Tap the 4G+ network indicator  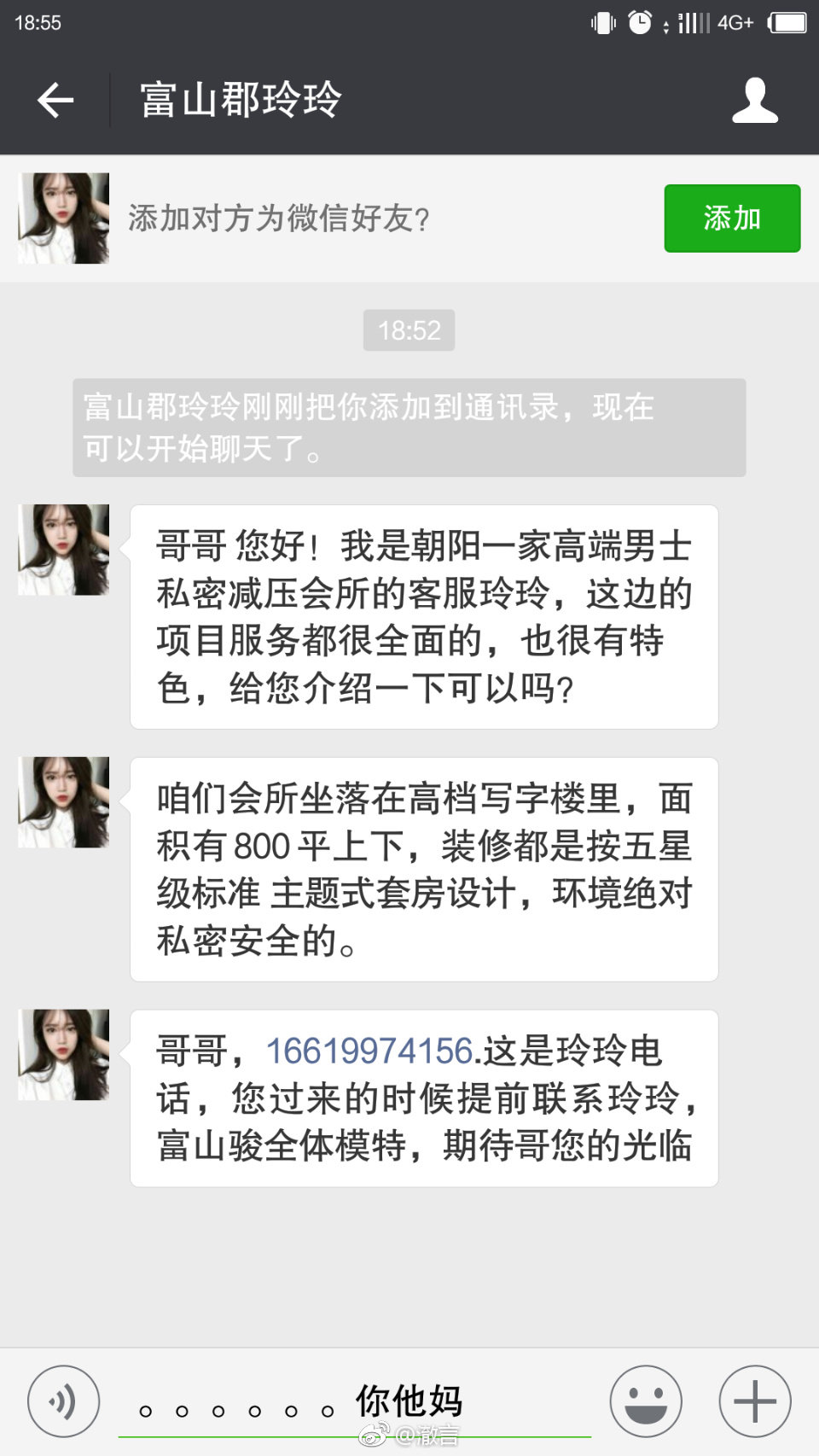pos(736,23)
